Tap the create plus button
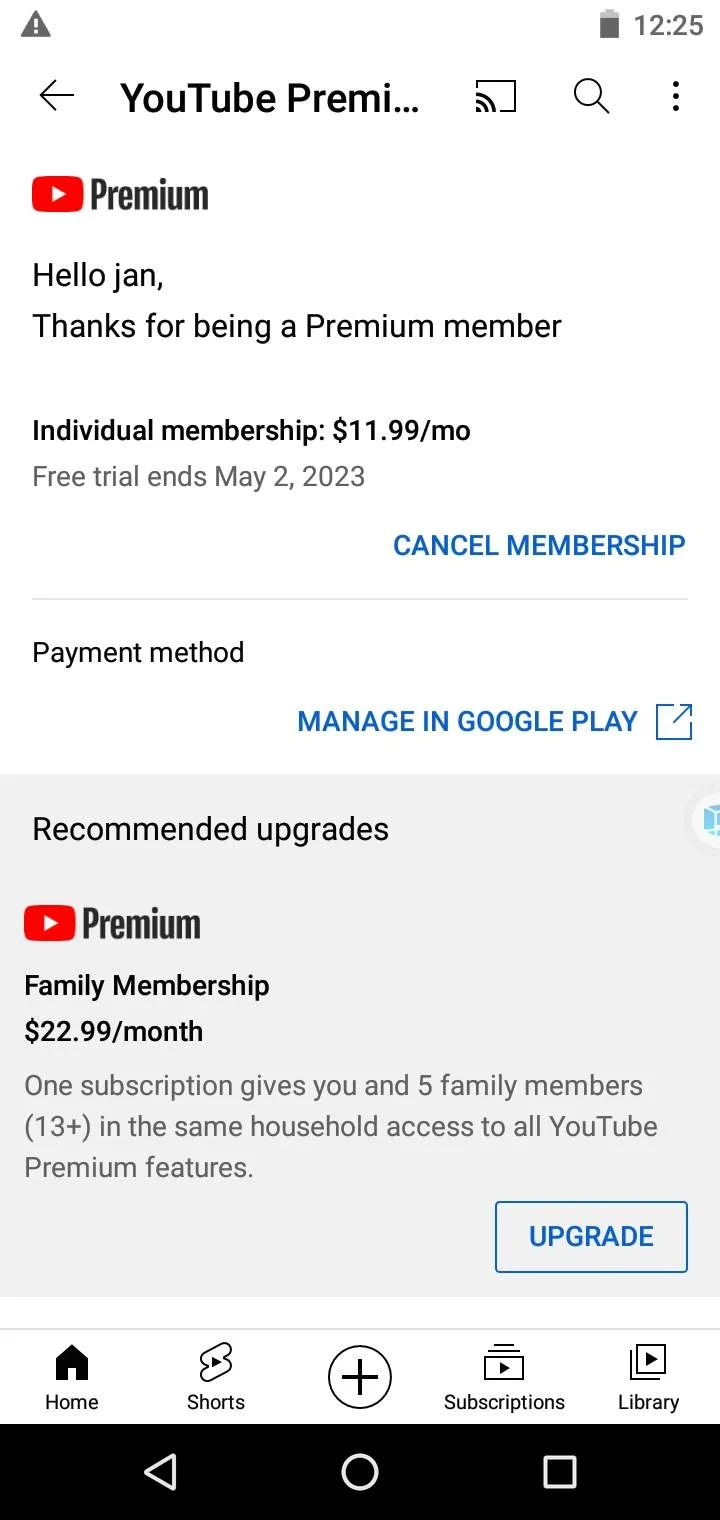720x1520 pixels. (360, 1377)
